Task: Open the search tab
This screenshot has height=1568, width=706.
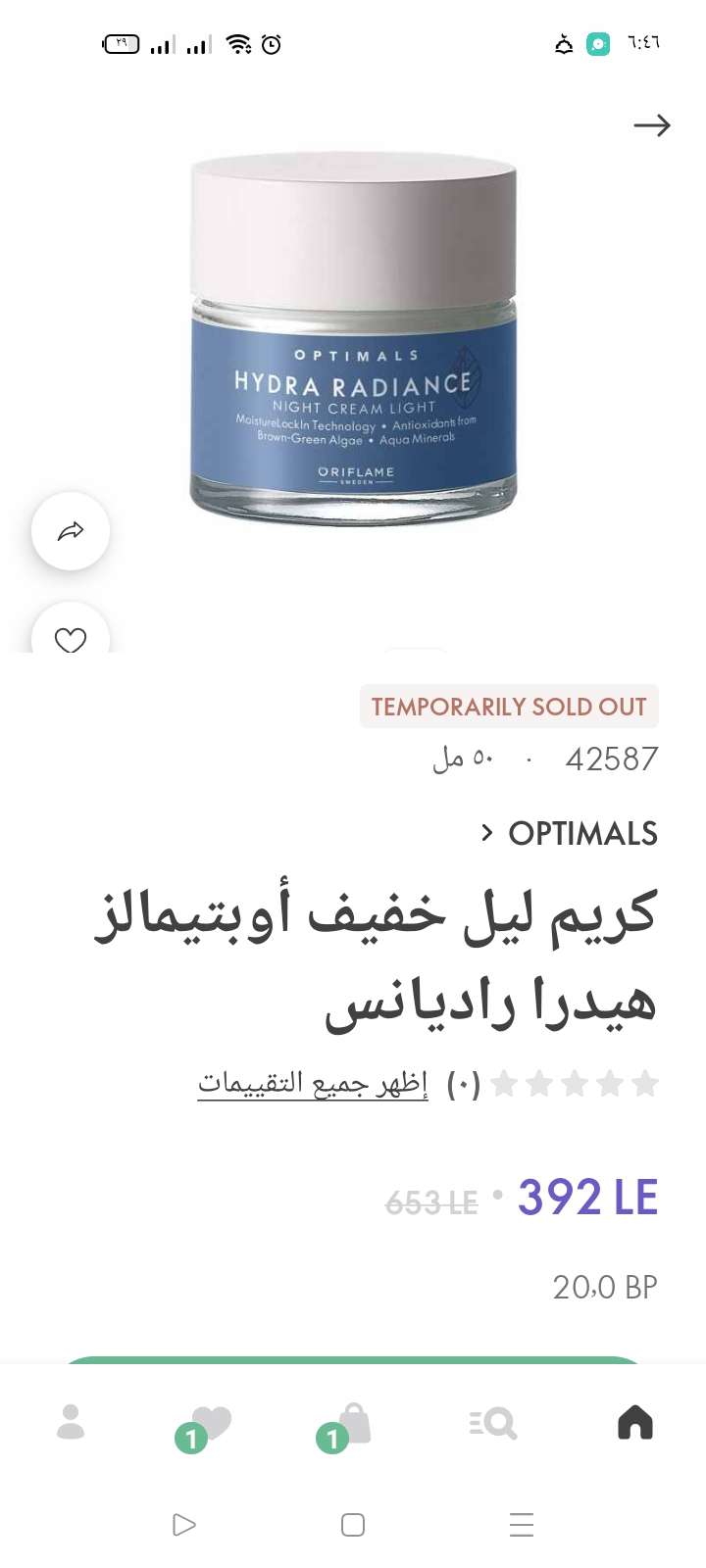Action: [493, 1423]
